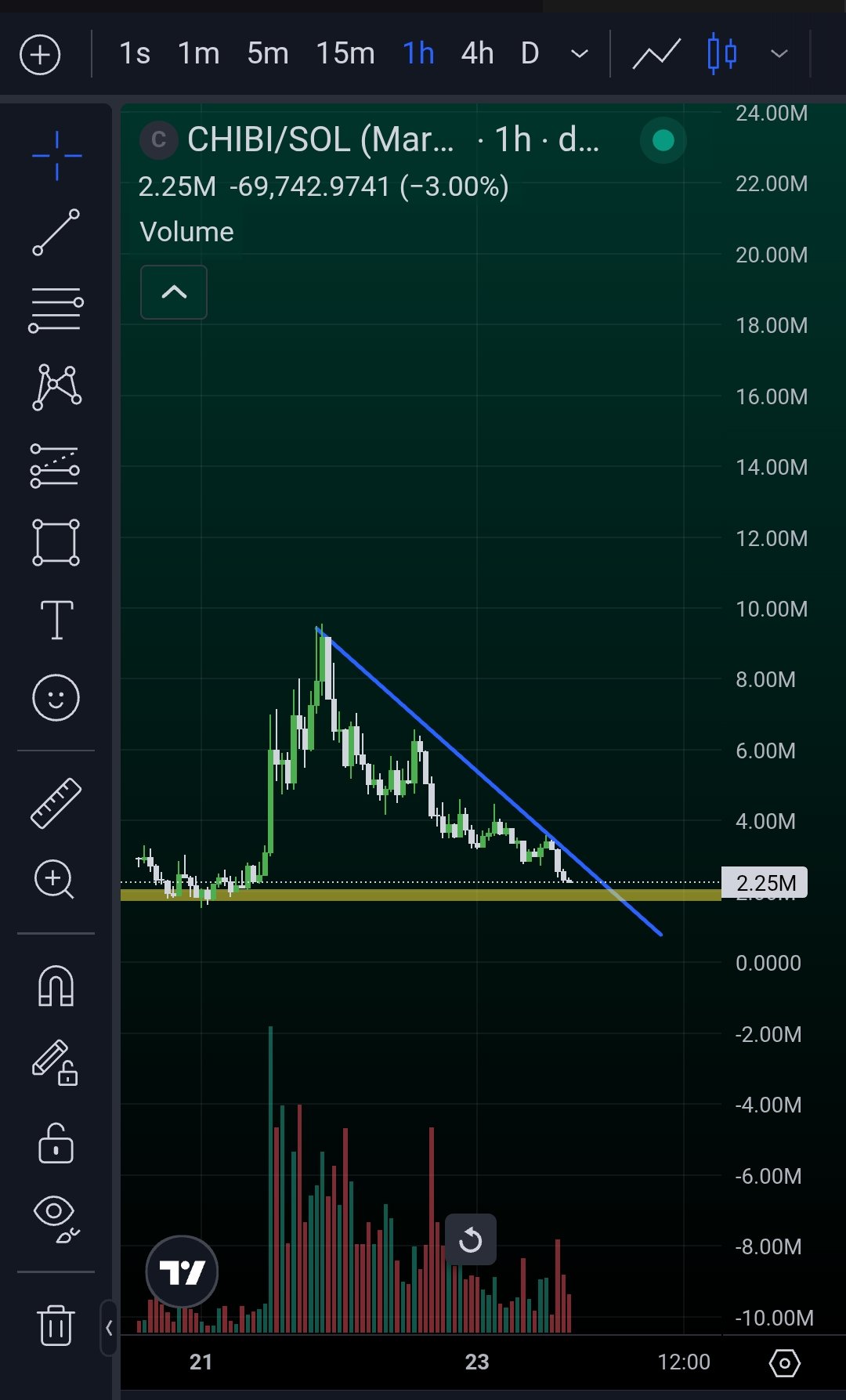The image size is (846, 1400).
Task: Switch chart to 4h timeframe
Action: (x=477, y=54)
